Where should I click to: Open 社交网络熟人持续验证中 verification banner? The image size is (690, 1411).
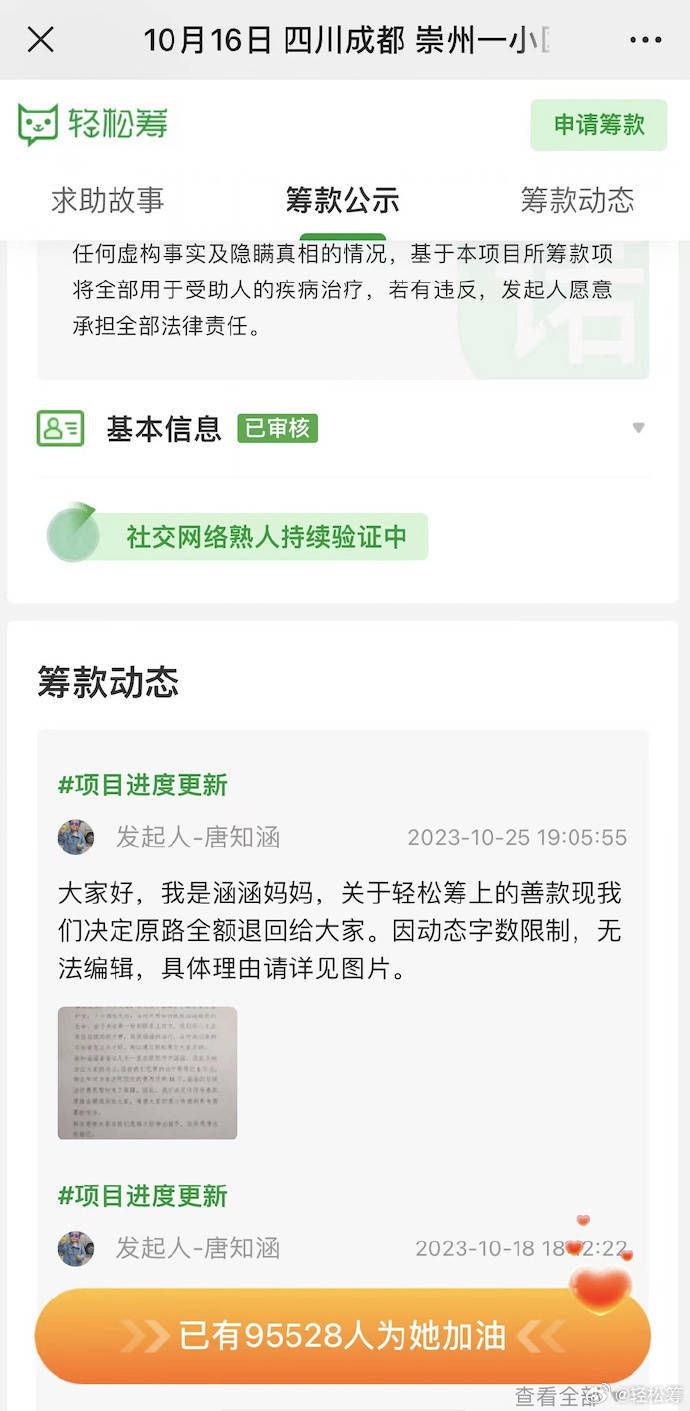click(238, 537)
